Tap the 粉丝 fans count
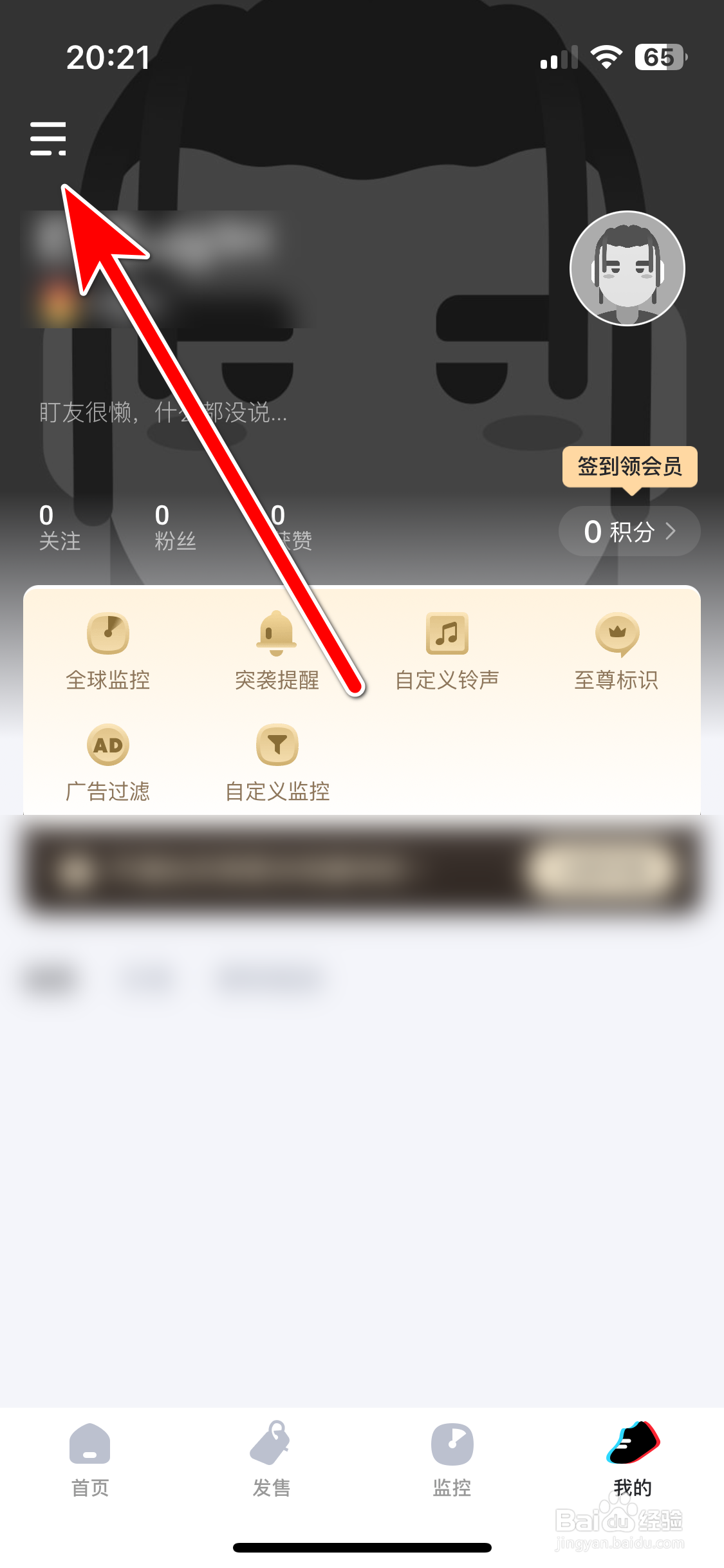Viewport: 724px width, 1568px height. click(x=175, y=528)
